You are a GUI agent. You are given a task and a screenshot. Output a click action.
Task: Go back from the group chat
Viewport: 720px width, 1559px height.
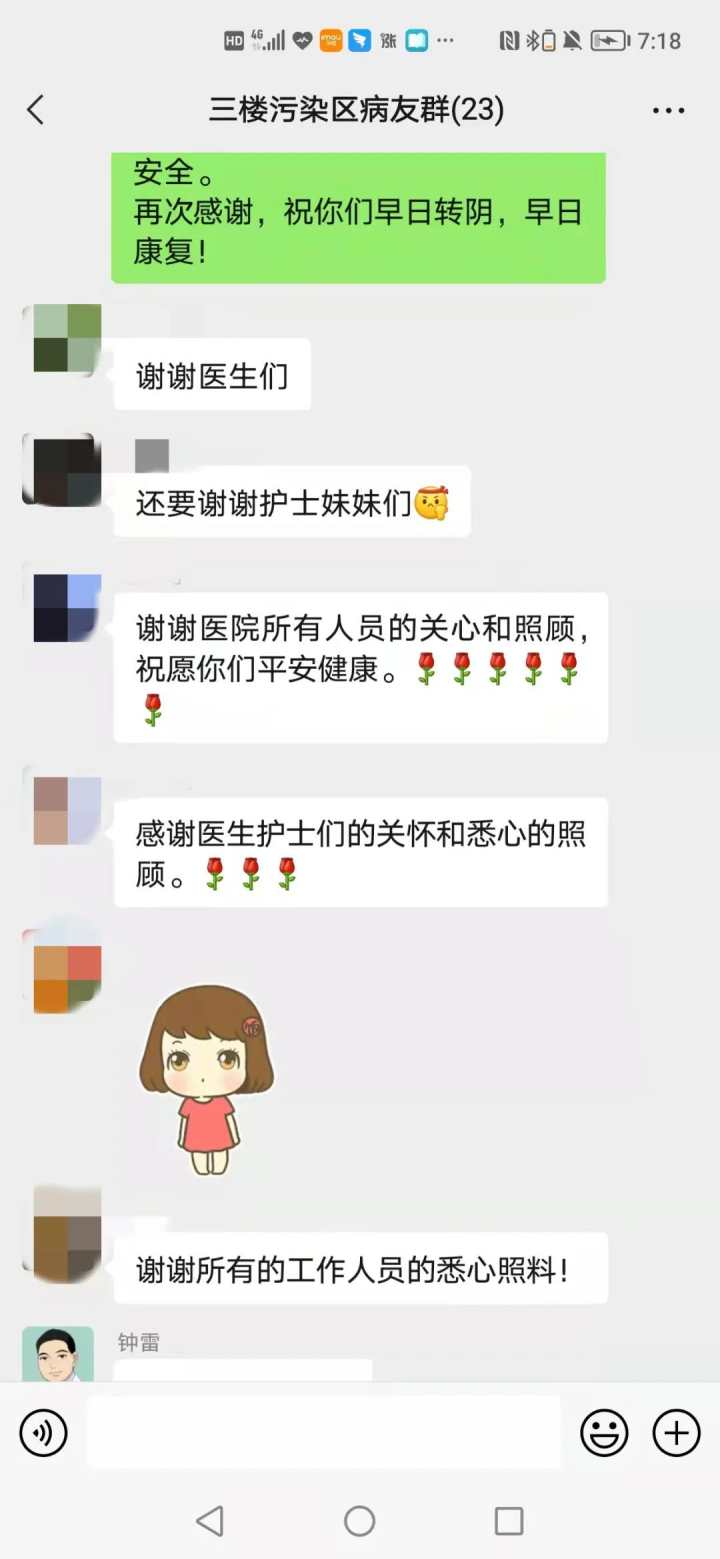point(35,110)
